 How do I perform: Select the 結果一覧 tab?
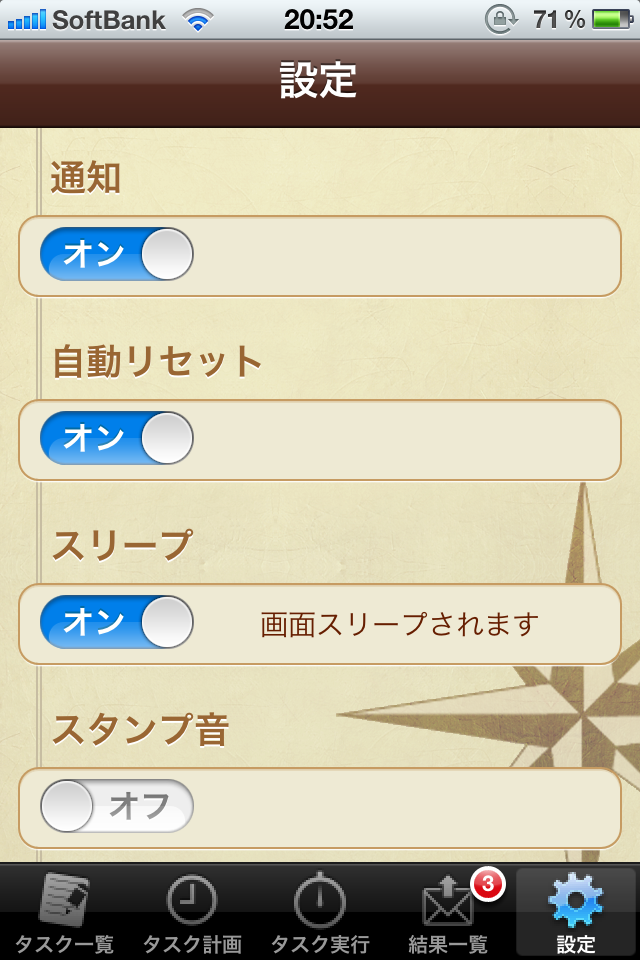pos(448,912)
